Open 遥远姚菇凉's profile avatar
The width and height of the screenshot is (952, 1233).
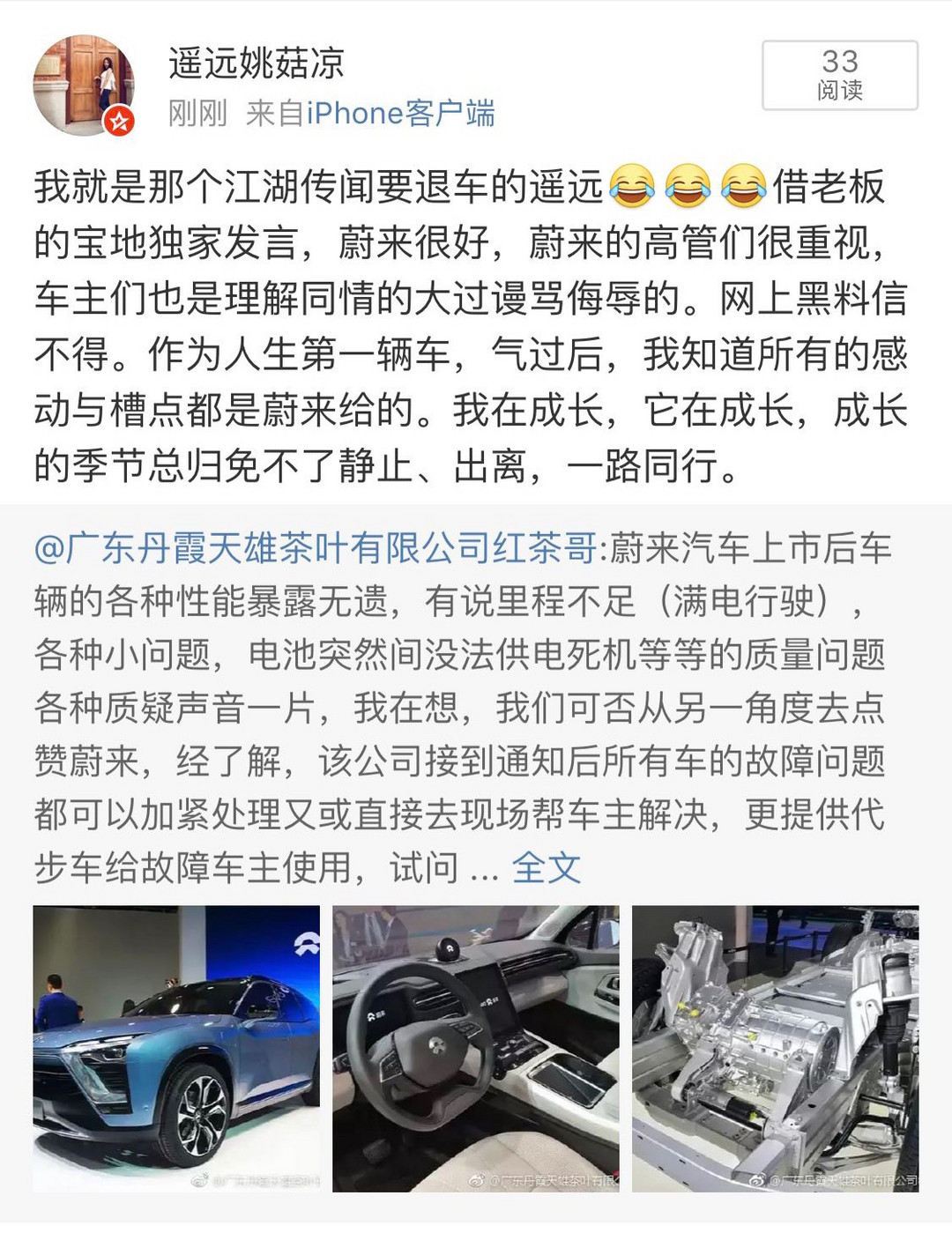pos(84,85)
